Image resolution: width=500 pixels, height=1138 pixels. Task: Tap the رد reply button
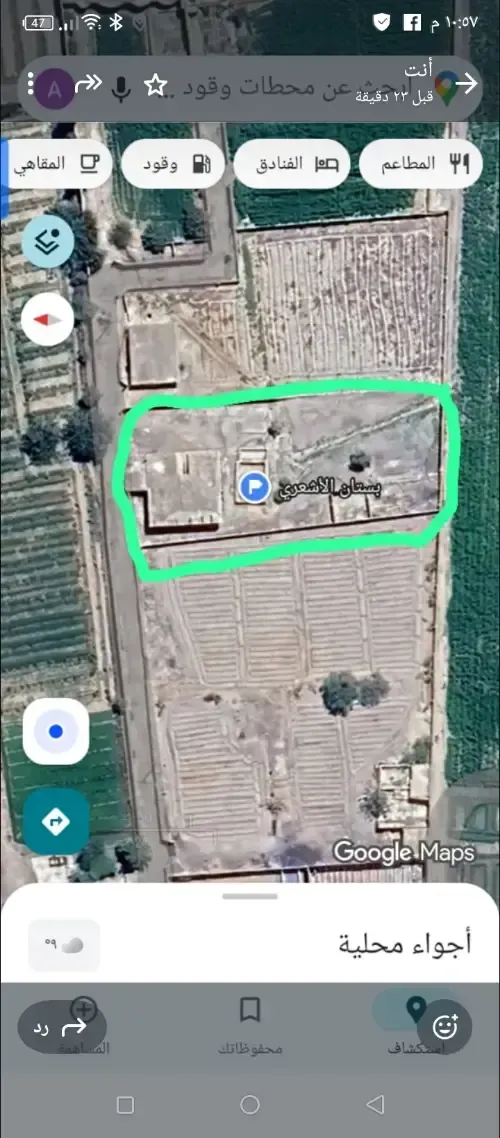(x=62, y=1026)
